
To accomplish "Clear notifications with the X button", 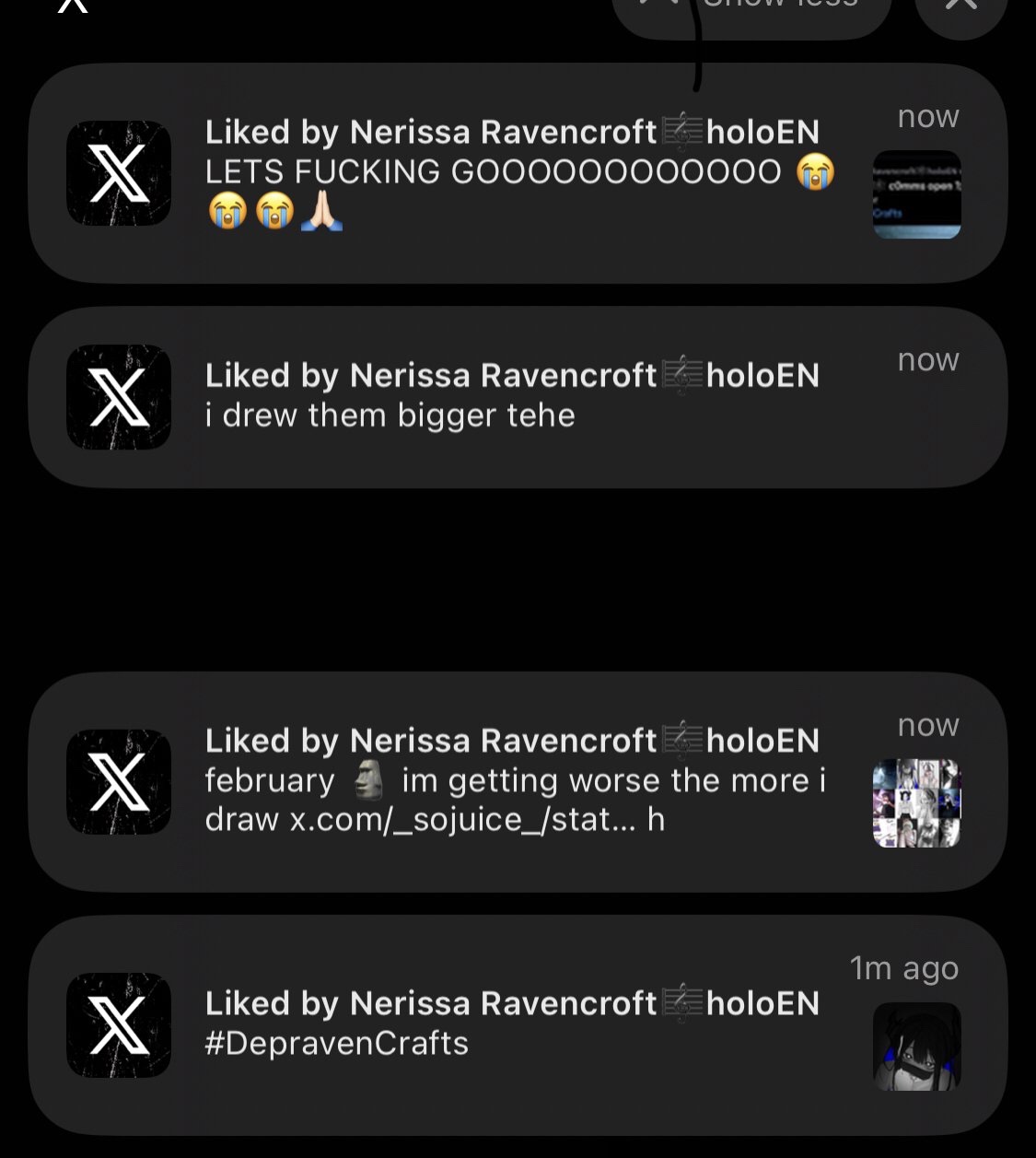I will (x=960, y=9).
